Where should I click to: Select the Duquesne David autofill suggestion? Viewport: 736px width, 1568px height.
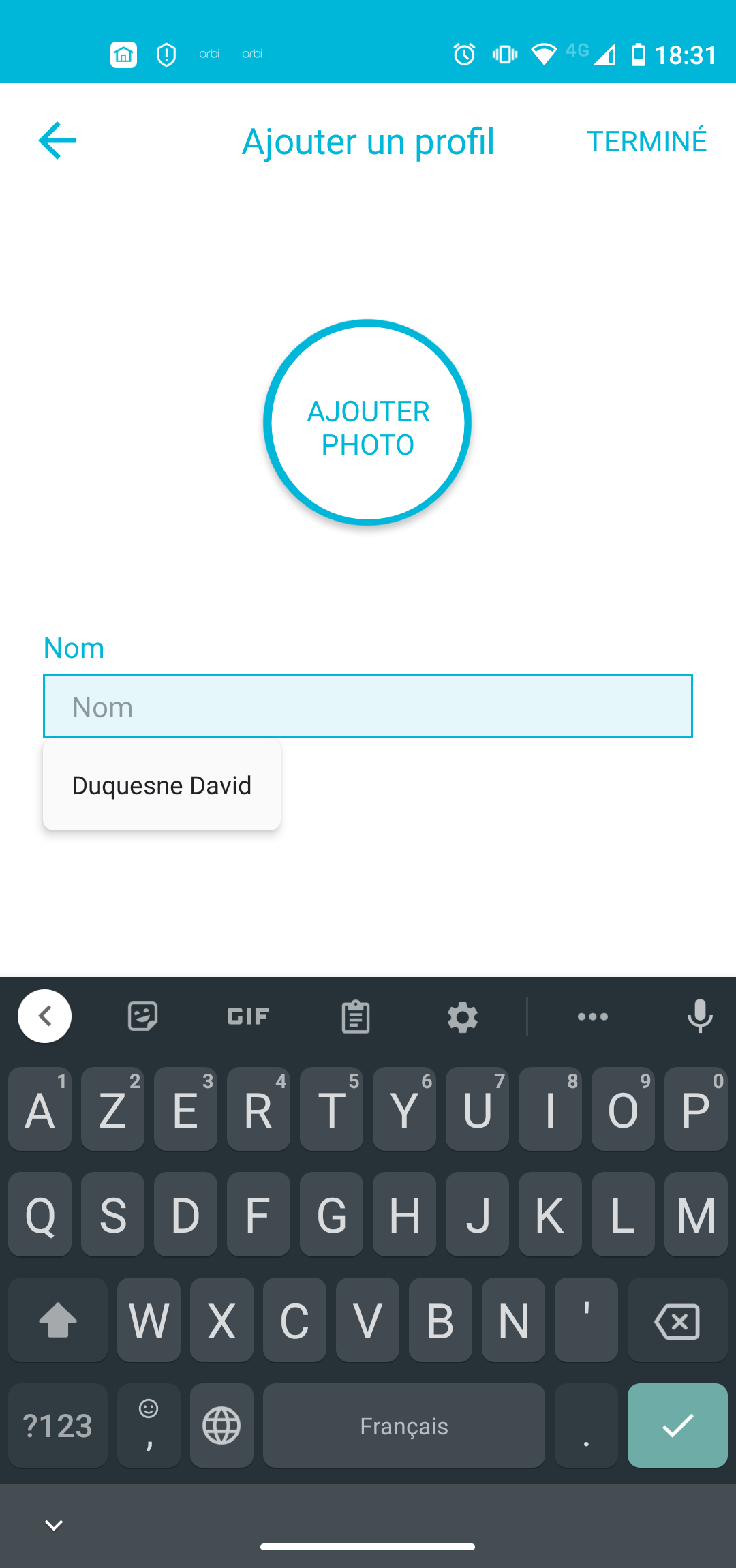coord(162,785)
